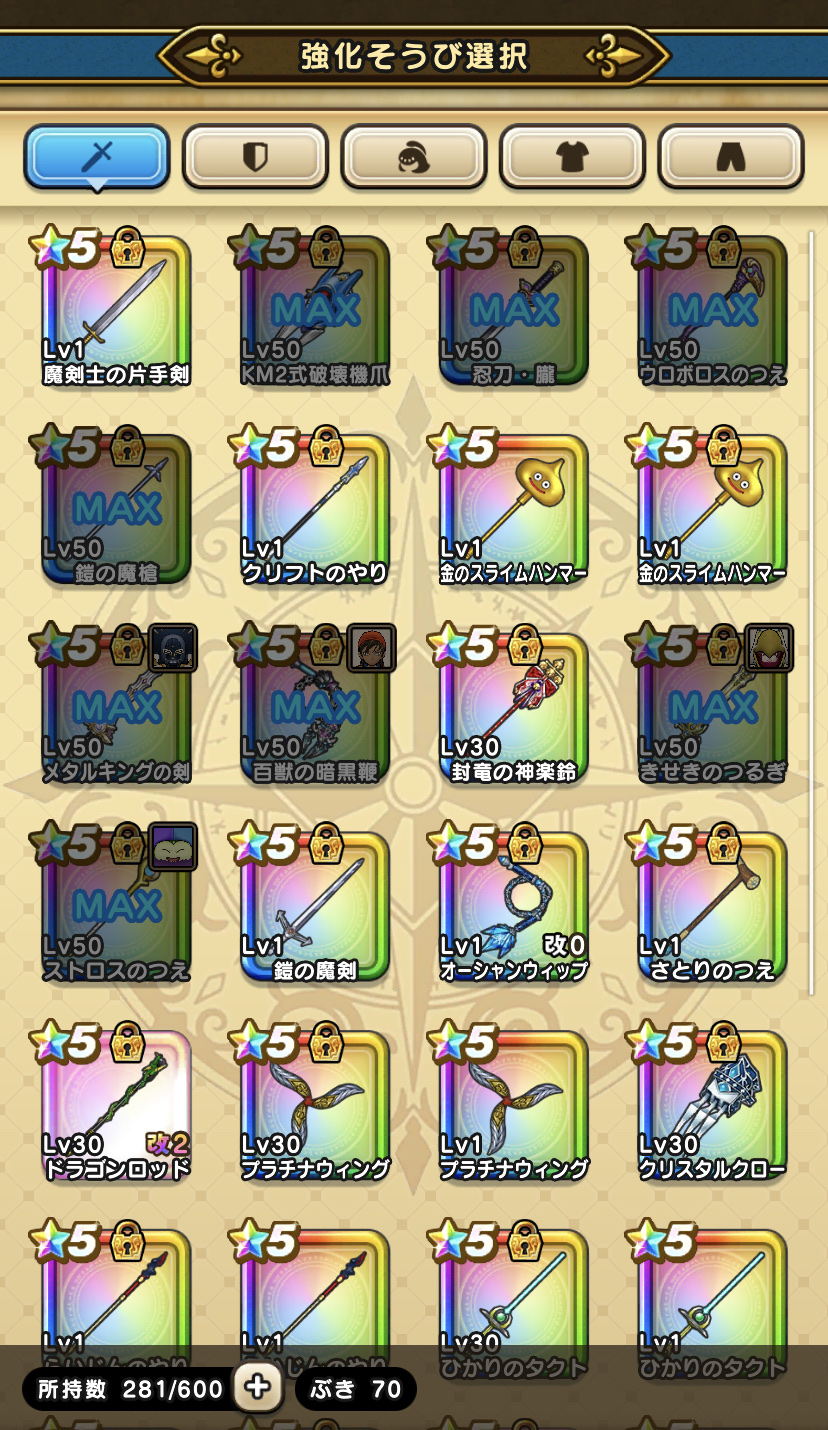The width and height of the screenshot is (828, 1430).
Task: Switch to the shield equipment tab
Action: [255, 157]
